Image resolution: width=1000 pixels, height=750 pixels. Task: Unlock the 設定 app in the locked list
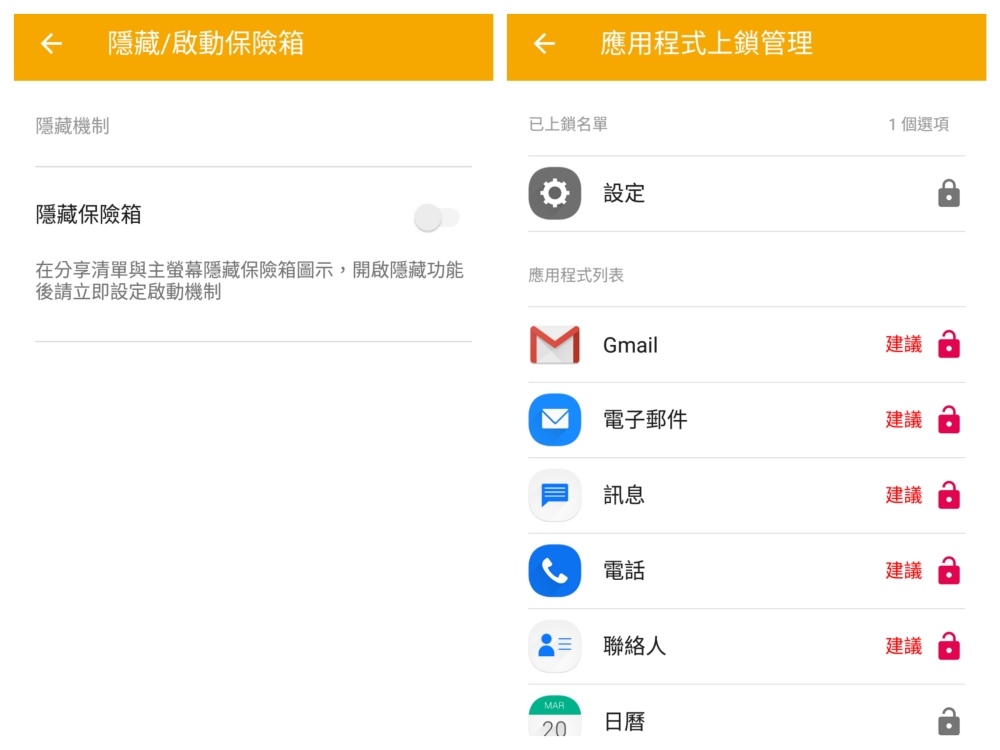click(948, 194)
